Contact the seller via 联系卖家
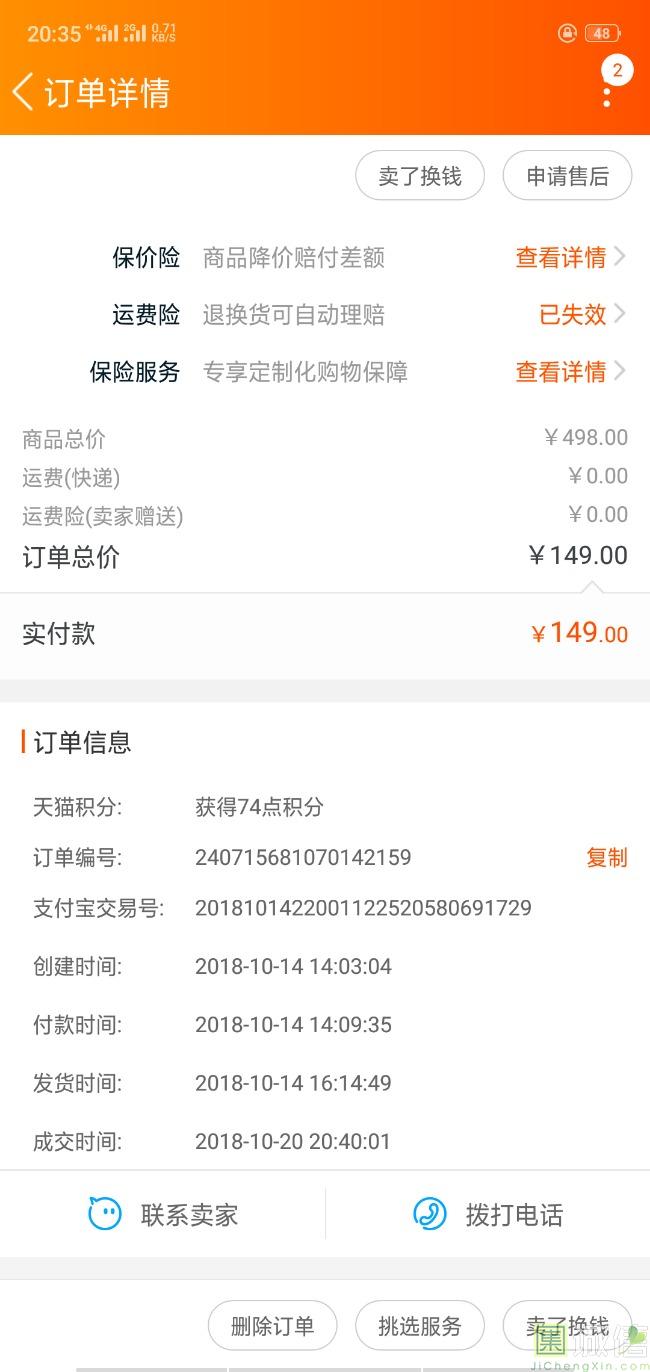Image resolution: width=650 pixels, height=1372 pixels. tap(163, 1215)
